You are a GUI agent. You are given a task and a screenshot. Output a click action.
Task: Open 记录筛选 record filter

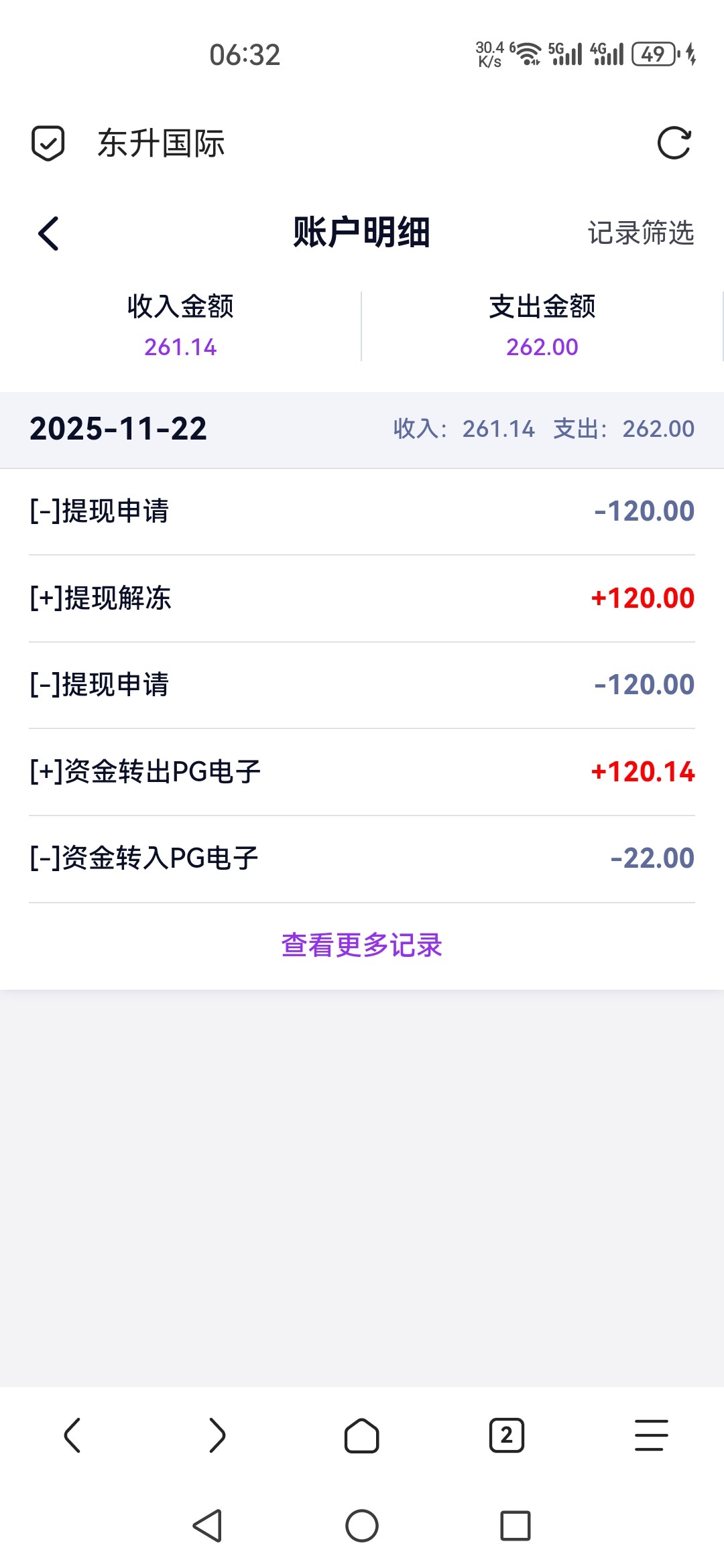click(640, 233)
